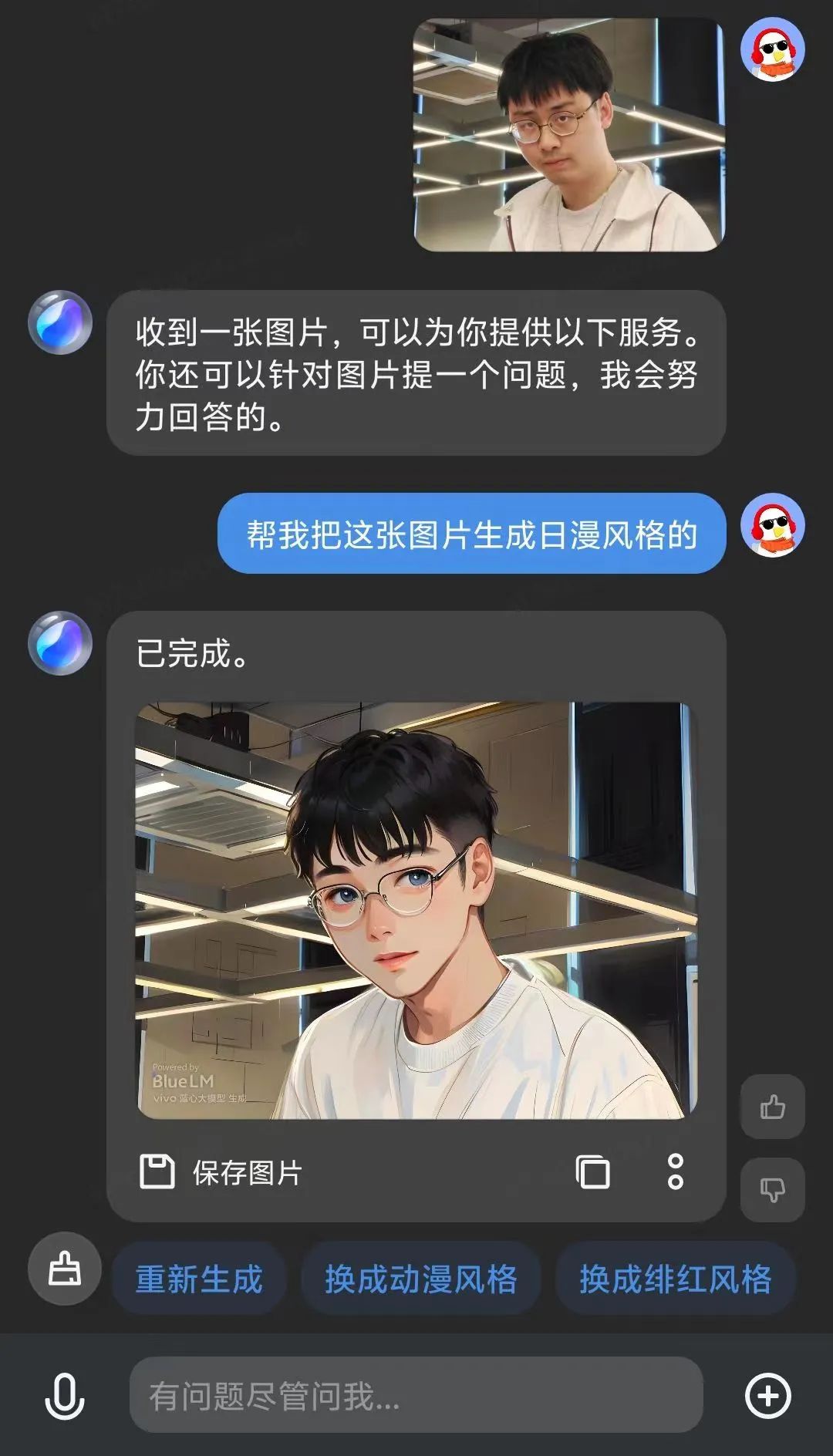833x1456 pixels.
Task: Tap the clear conversation broom icon
Action: point(65,1269)
